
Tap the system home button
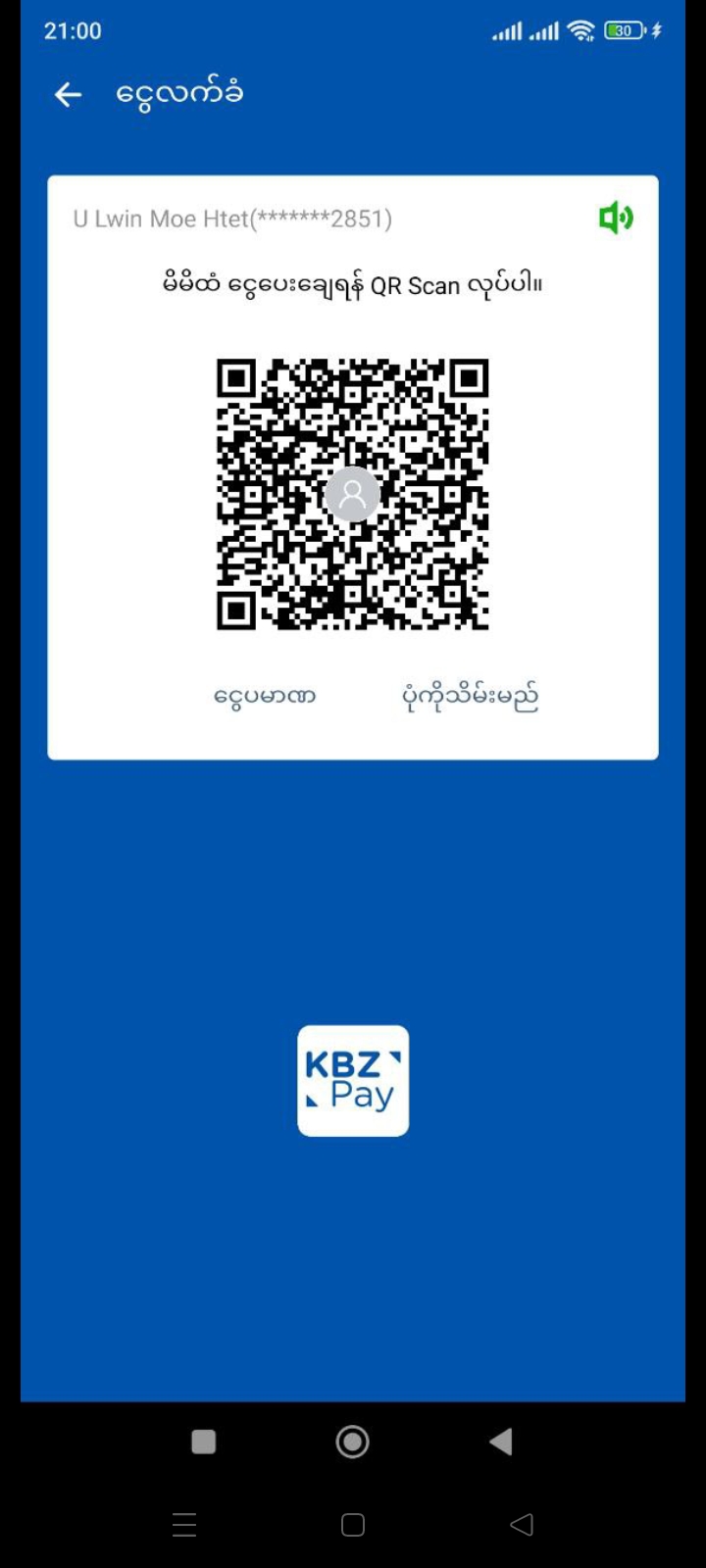pyautogui.click(x=352, y=1442)
